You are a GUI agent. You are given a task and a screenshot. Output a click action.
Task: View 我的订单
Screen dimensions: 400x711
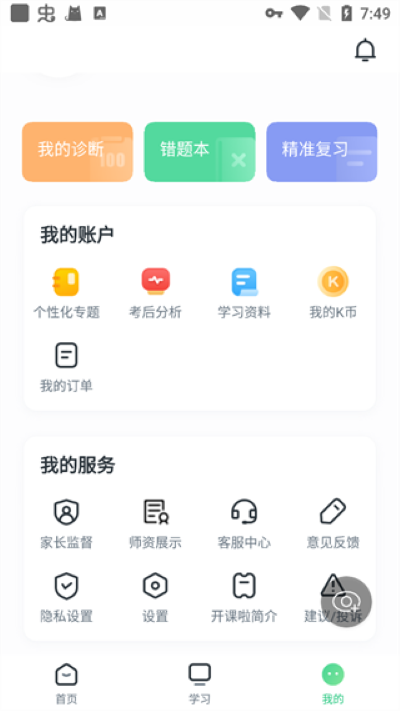pyautogui.click(x=66, y=367)
